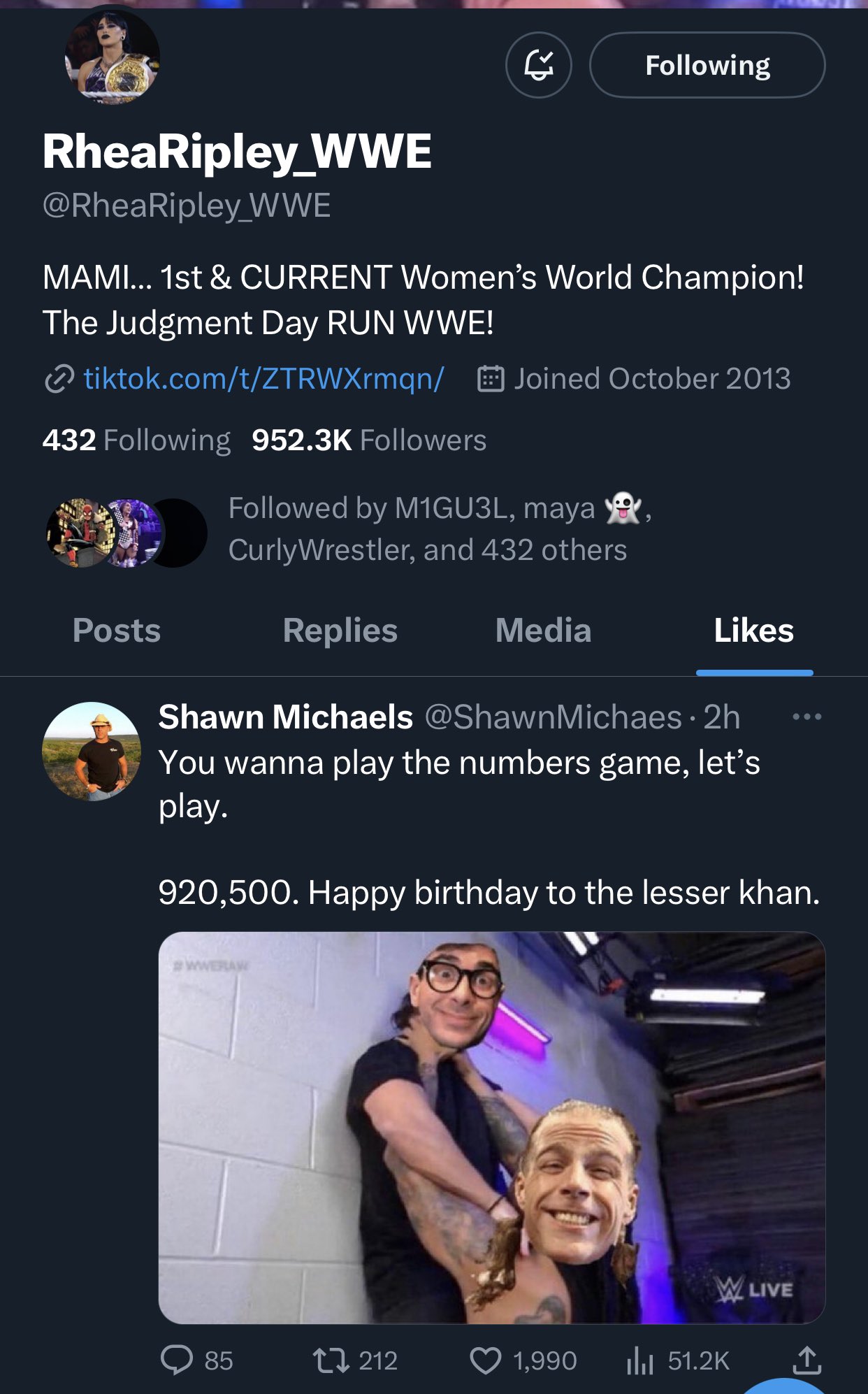The image size is (868, 1394).
Task: Share Shawn Michaels' post
Action: tap(806, 1360)
